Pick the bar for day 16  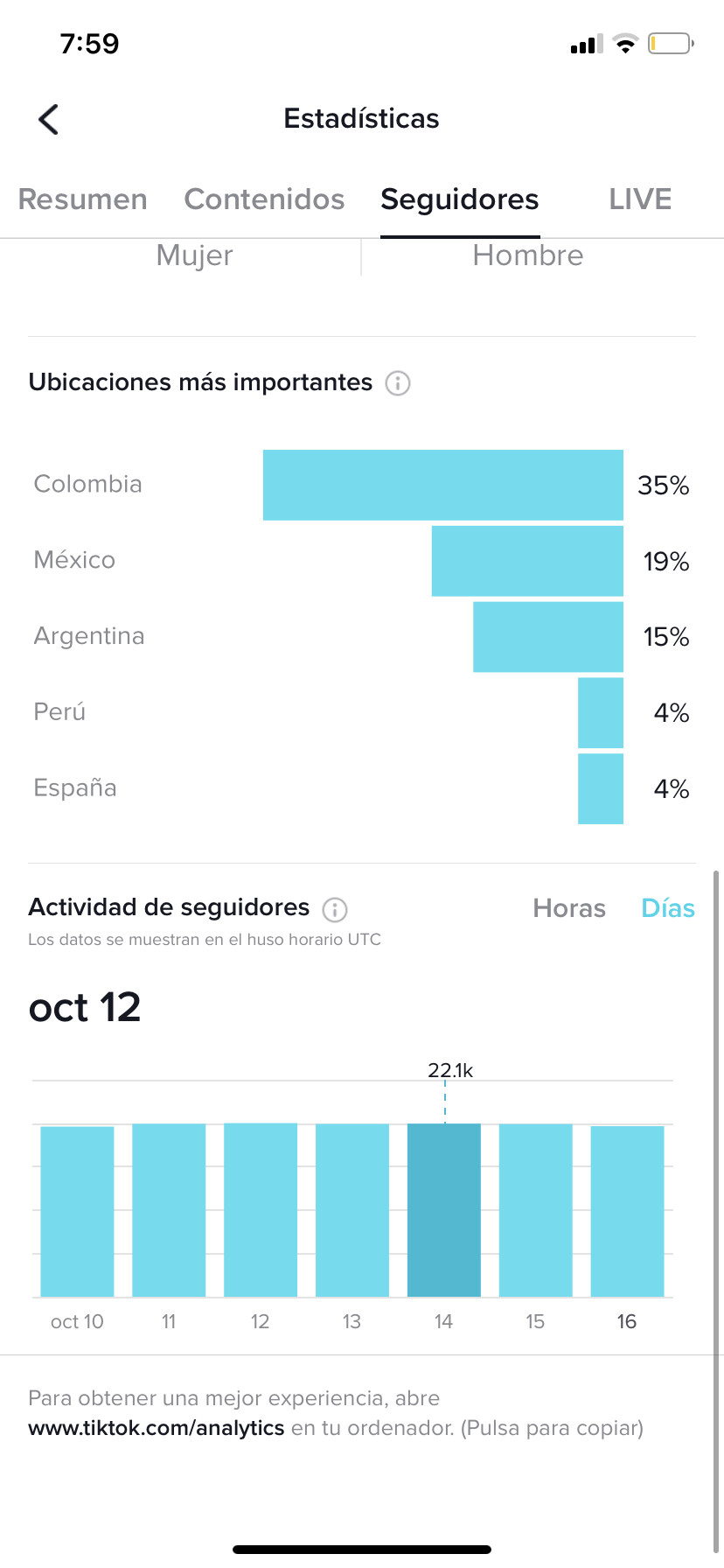coord(628,1211)
